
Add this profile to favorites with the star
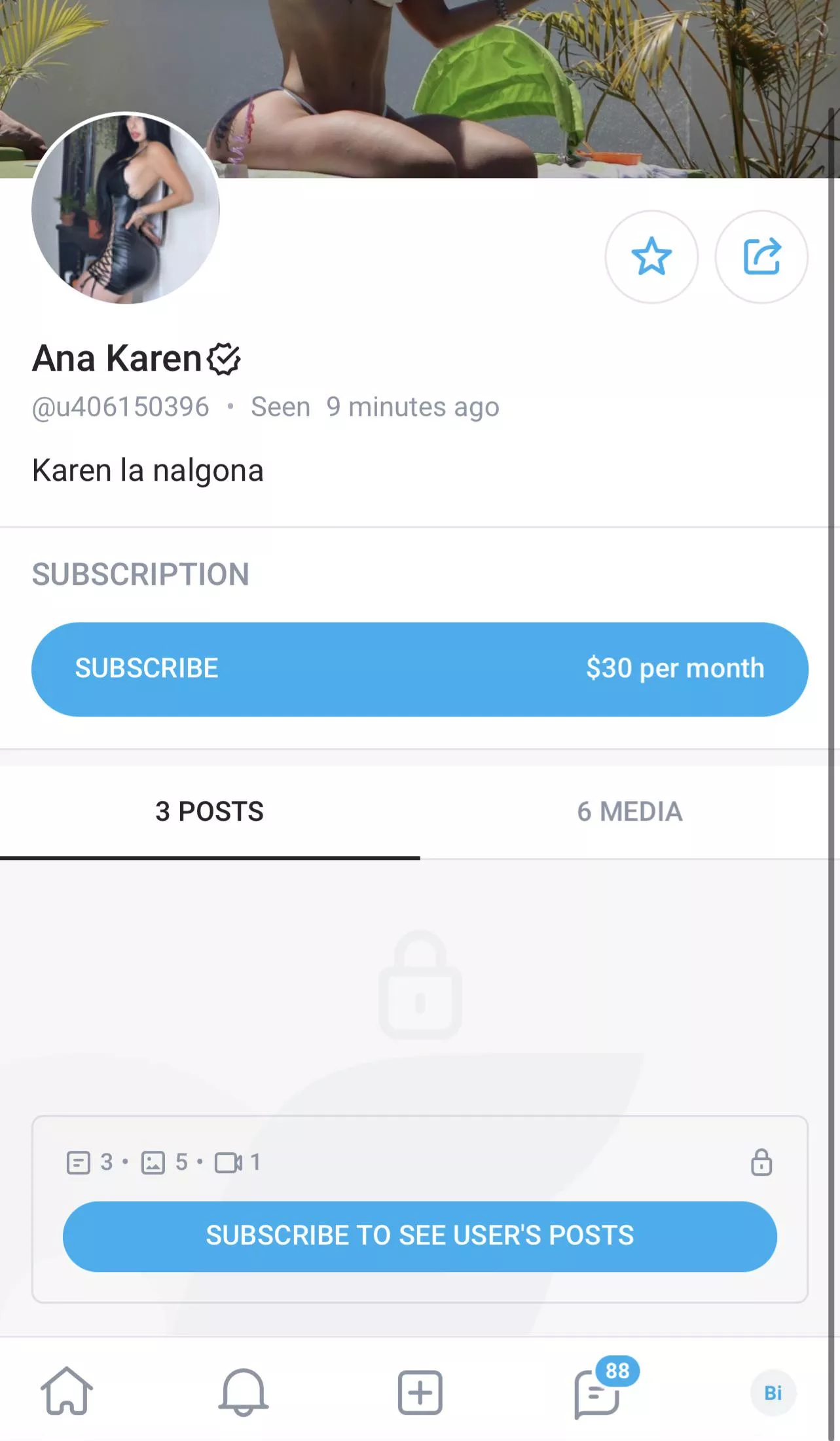pos(651,257)
